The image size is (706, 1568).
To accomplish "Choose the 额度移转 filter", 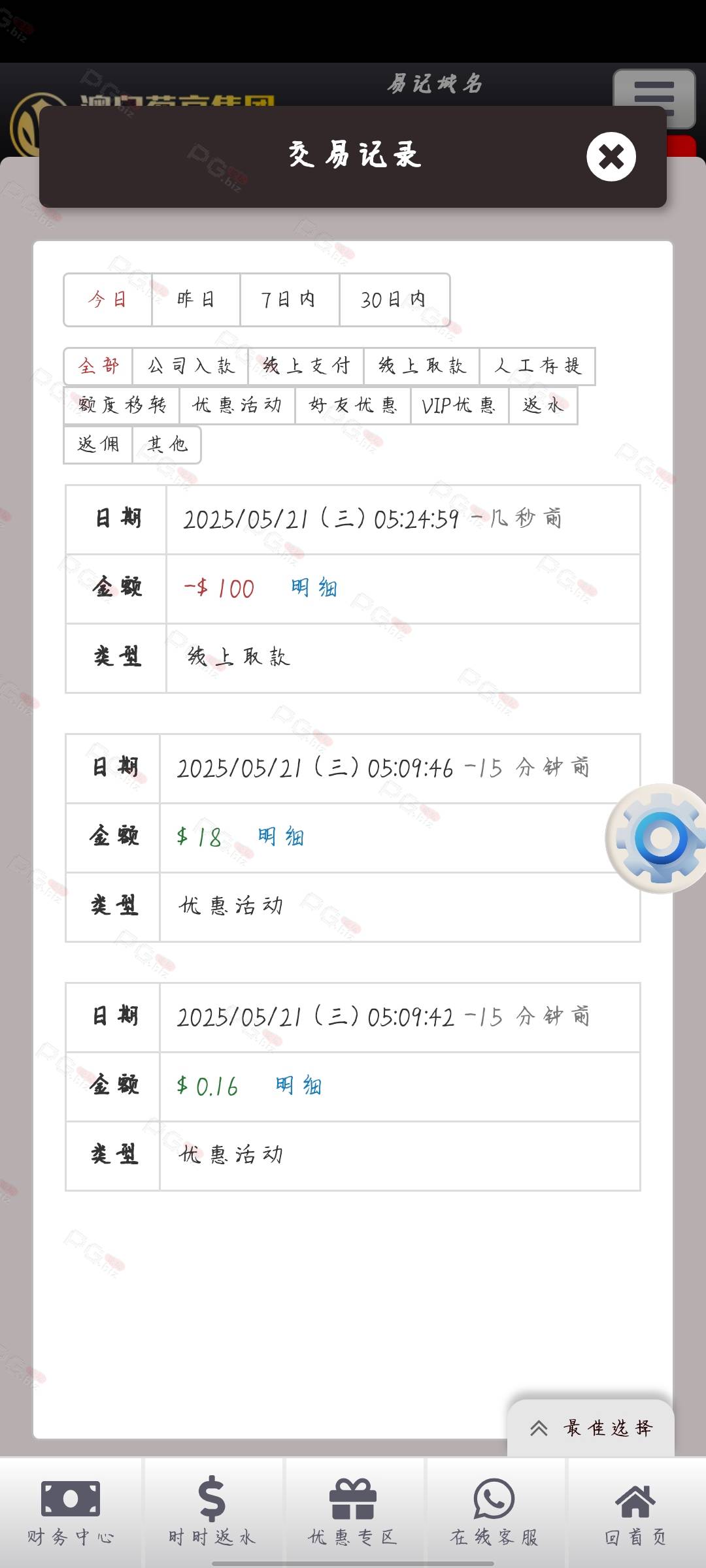I will click(x=122, y=405).
